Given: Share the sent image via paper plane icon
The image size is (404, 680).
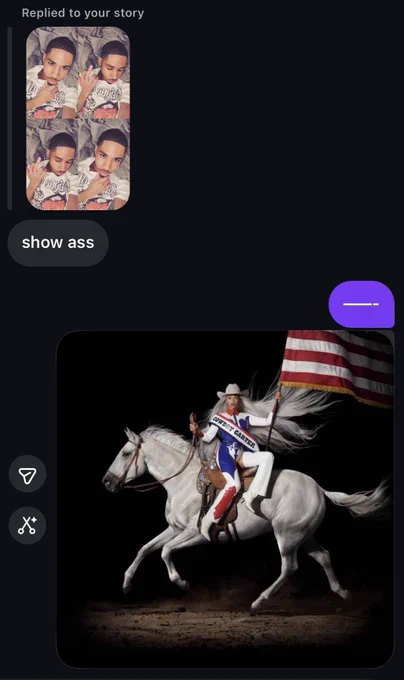Looking at the screenshot, I should pos(27,474).
